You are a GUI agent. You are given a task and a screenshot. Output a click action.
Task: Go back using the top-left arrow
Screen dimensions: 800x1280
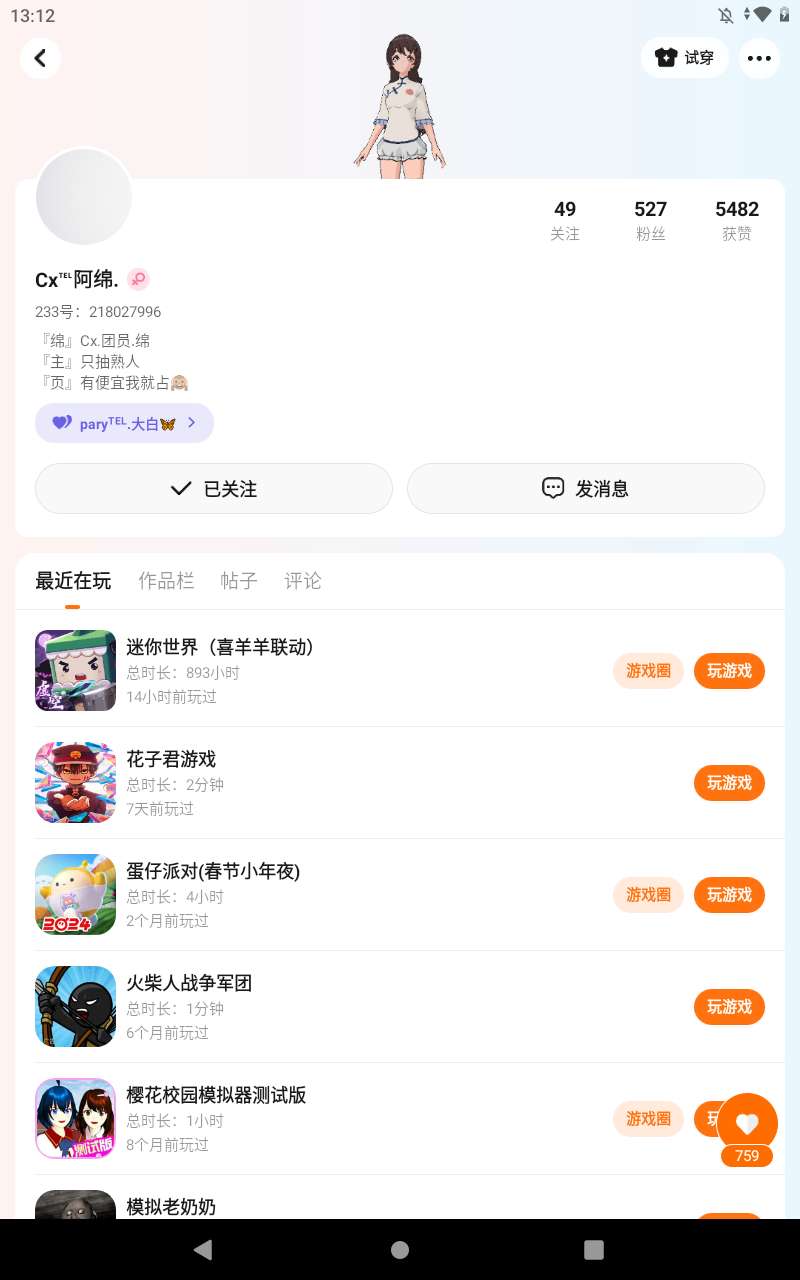pyautogui.click(x=40, y=58)
